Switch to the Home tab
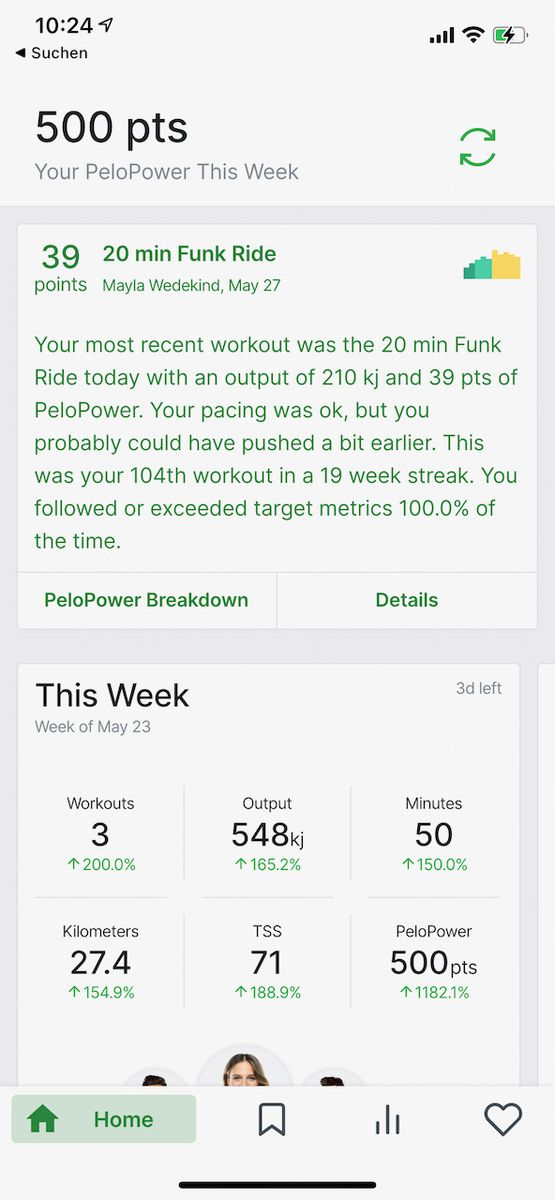This screenshot has height=1200, width=555. point(104,1119)
